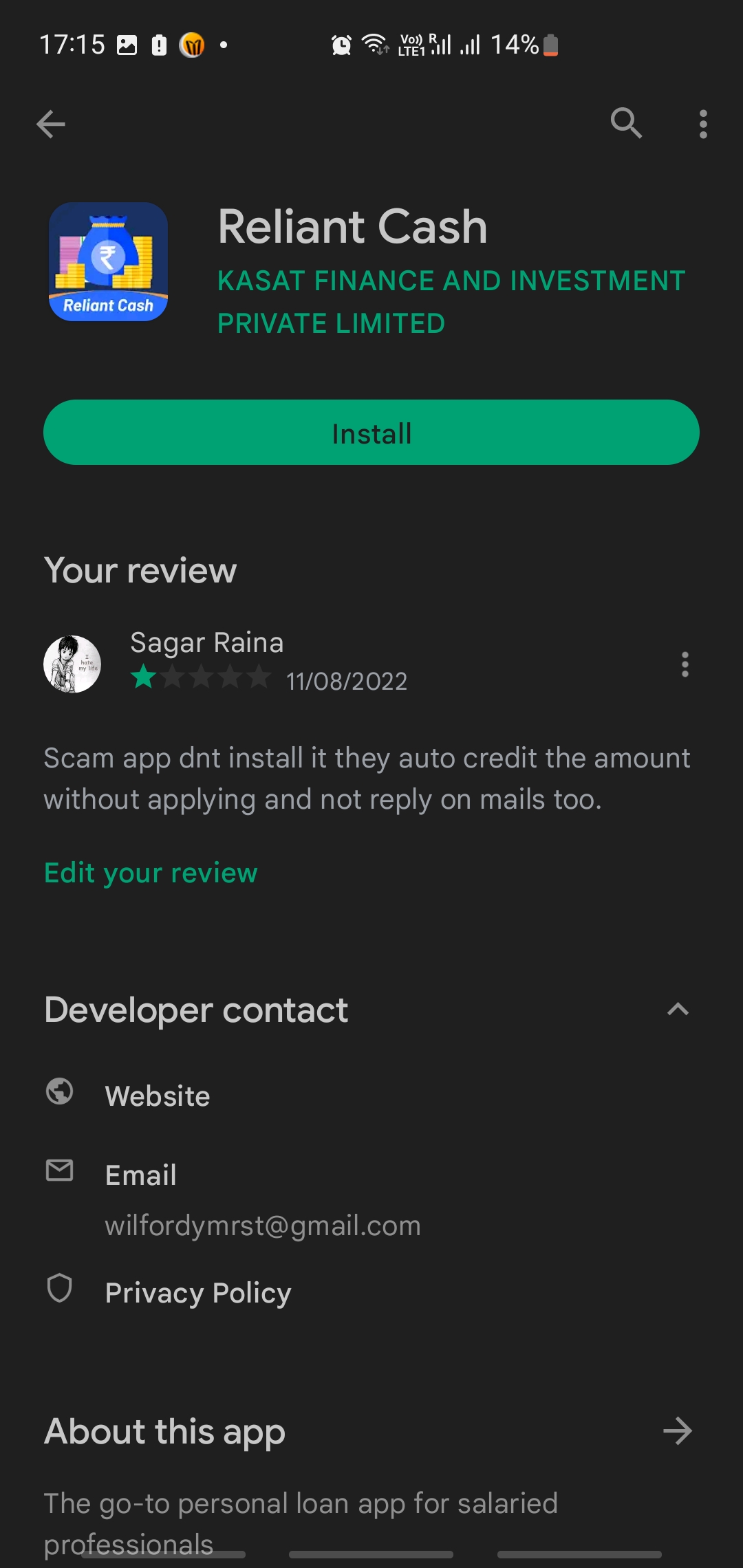
Task: Open search in the app bar
Action: point(626,124)
